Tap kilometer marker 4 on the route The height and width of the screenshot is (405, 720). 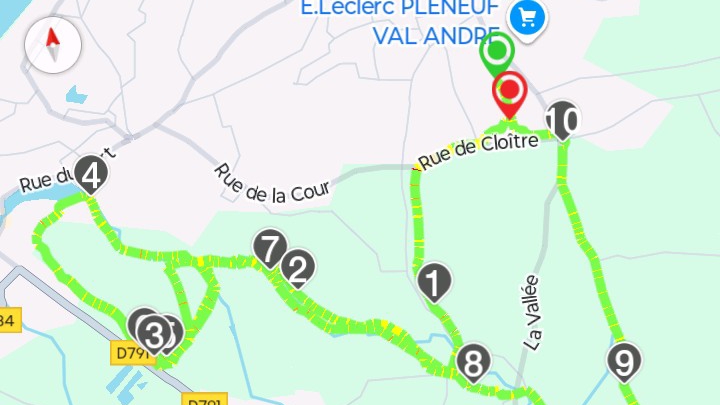(x=92, y=176)
